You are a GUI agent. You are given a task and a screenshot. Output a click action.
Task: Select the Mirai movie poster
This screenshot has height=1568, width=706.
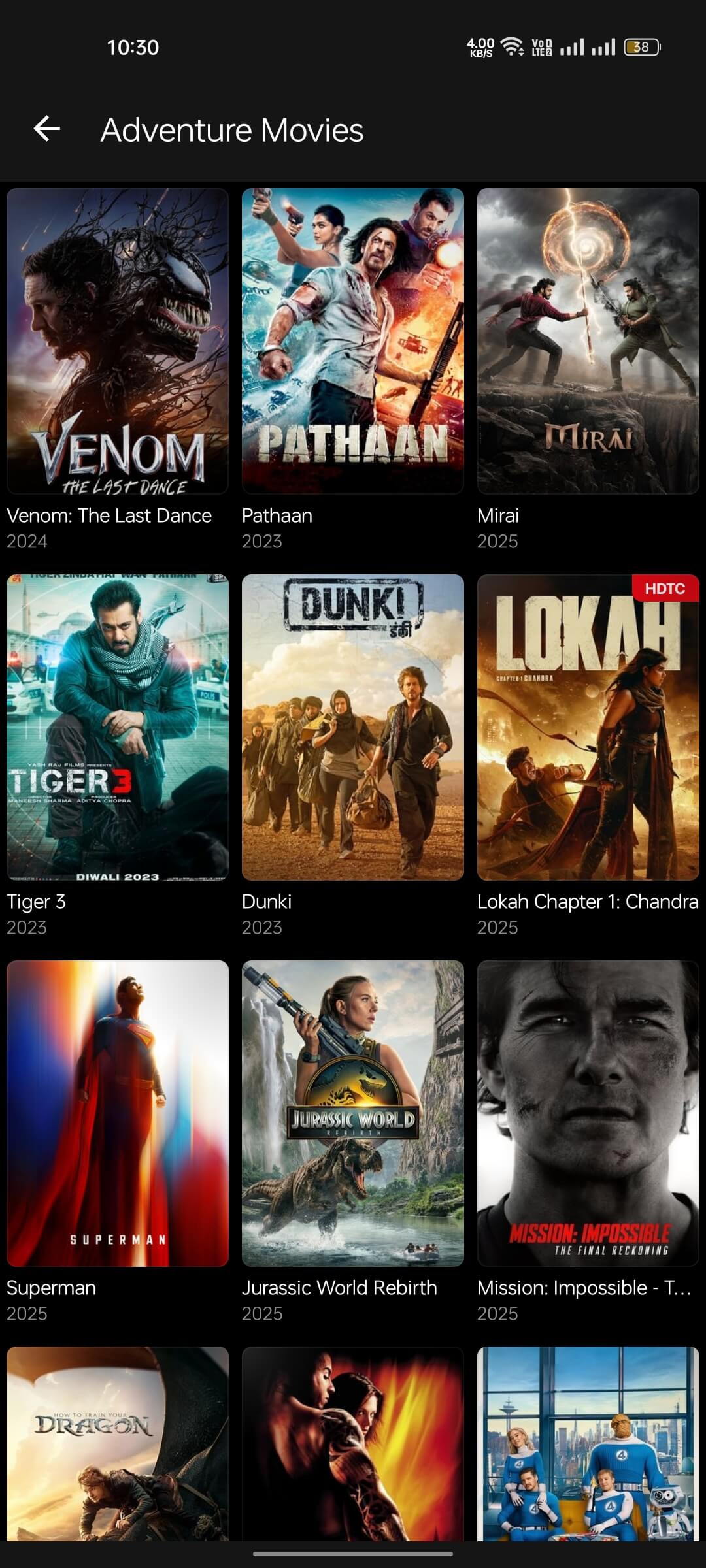(x=588, y=341)
